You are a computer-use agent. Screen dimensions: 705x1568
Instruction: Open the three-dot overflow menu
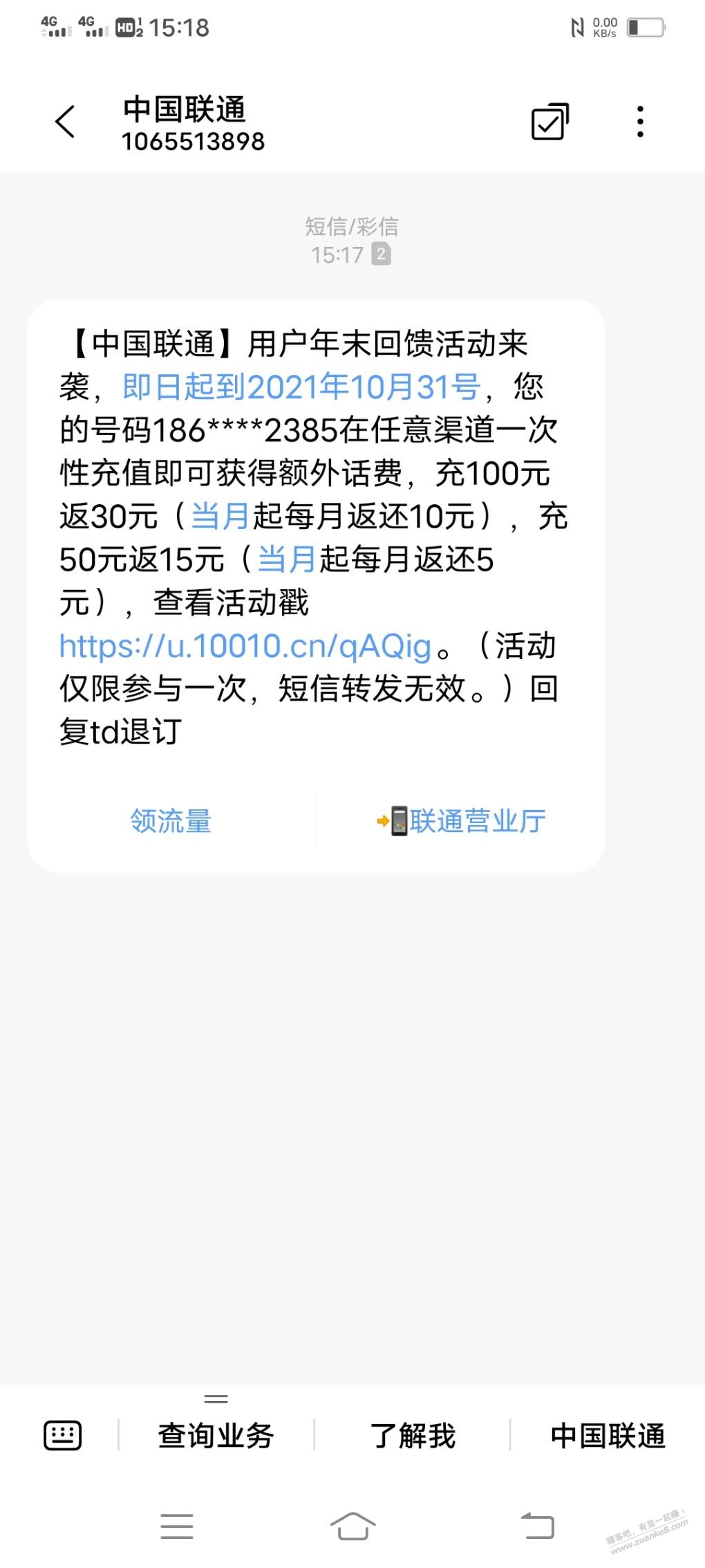[x=639, y=122]
